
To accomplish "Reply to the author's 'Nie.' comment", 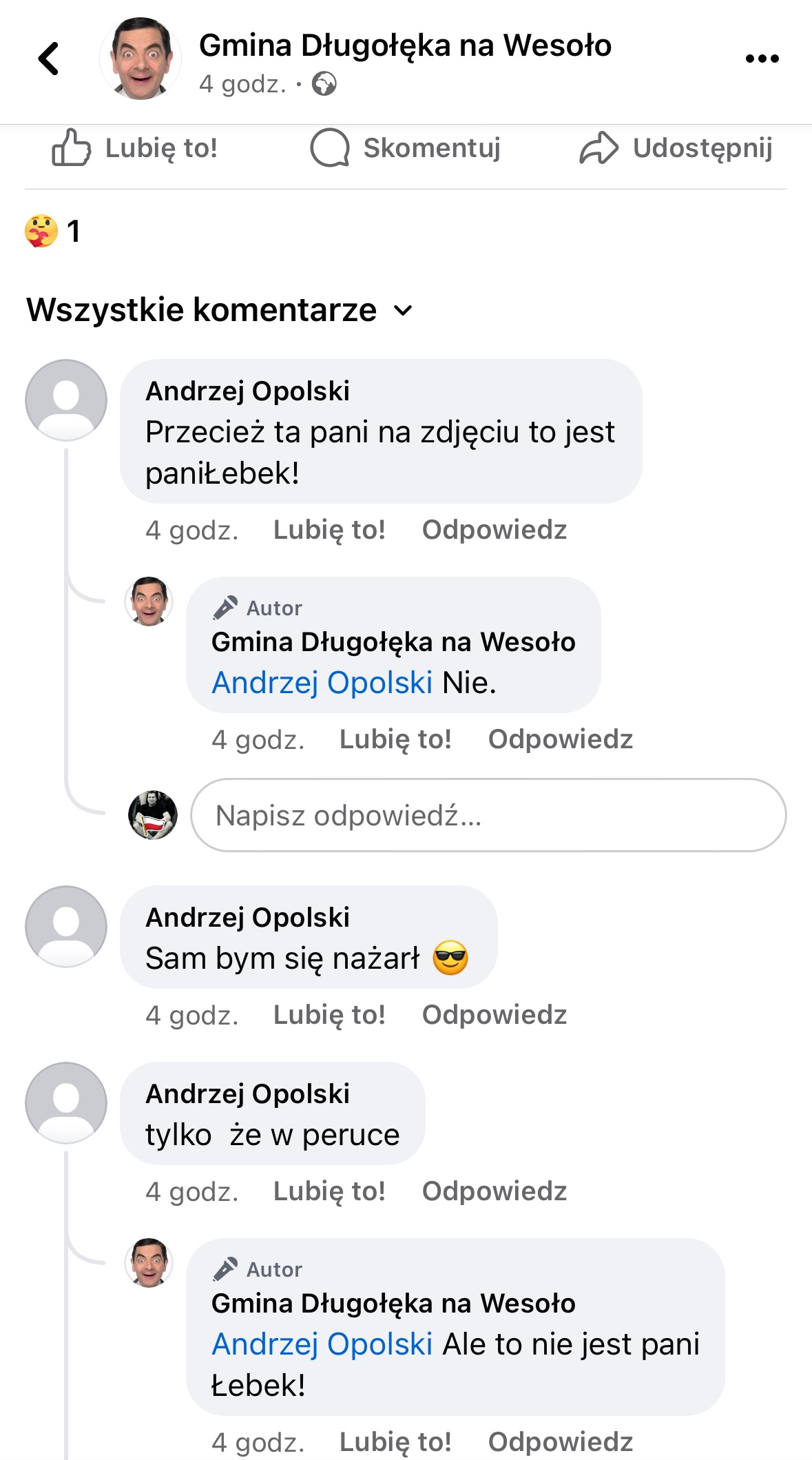I will click(x=561, y=739).
